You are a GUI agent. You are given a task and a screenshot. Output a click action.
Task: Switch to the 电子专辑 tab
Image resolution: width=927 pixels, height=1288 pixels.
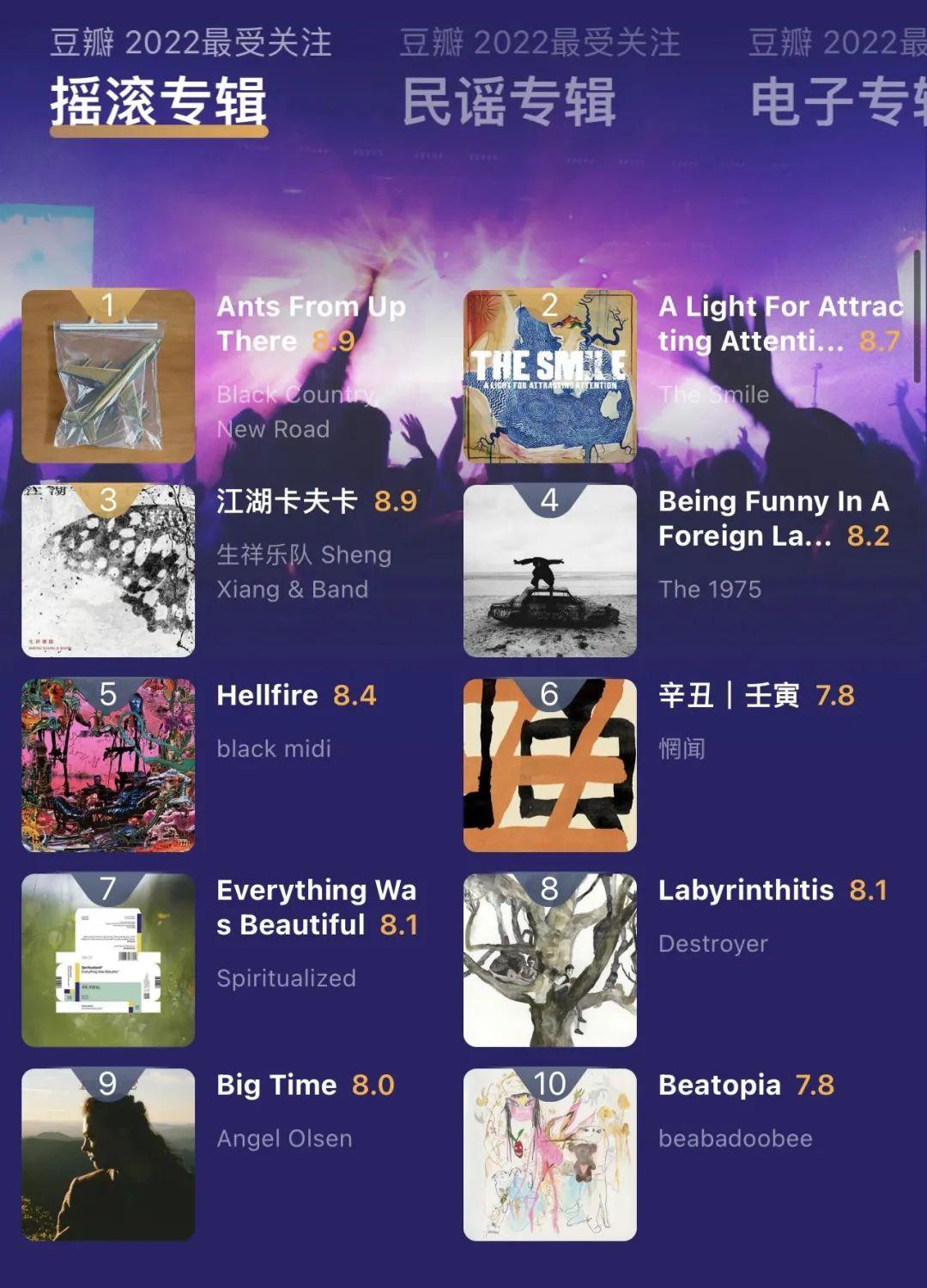pos(837,101)
